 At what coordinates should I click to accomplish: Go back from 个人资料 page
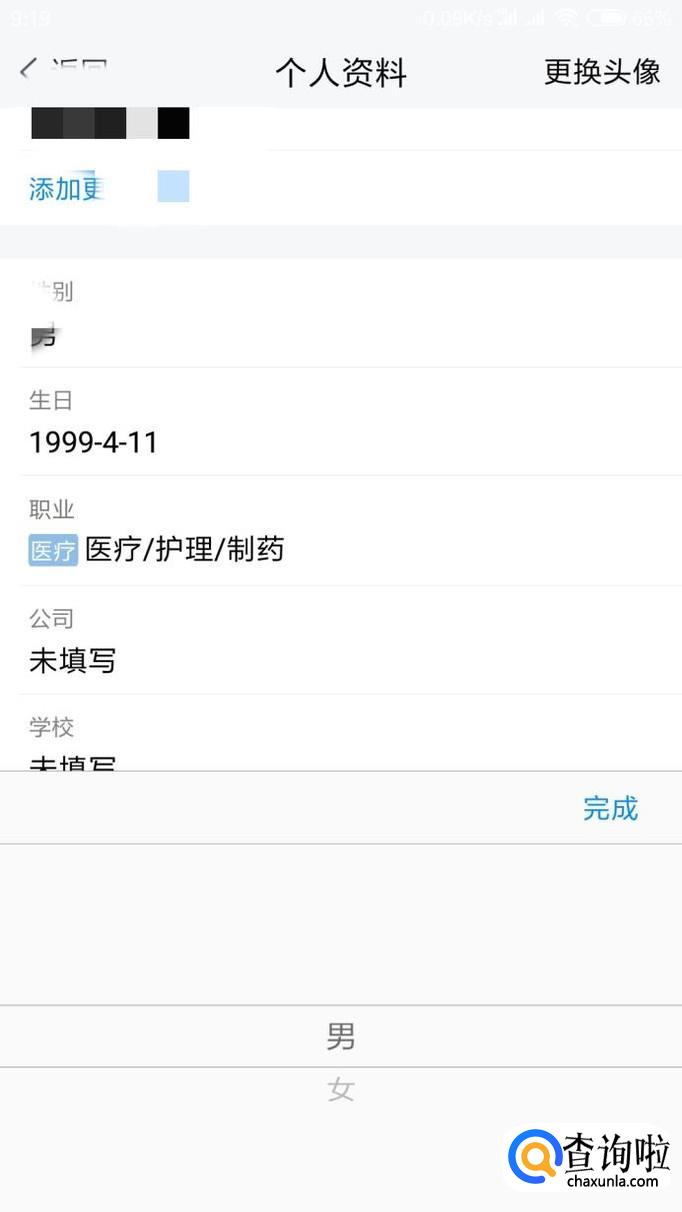click(x=60, y=71)
